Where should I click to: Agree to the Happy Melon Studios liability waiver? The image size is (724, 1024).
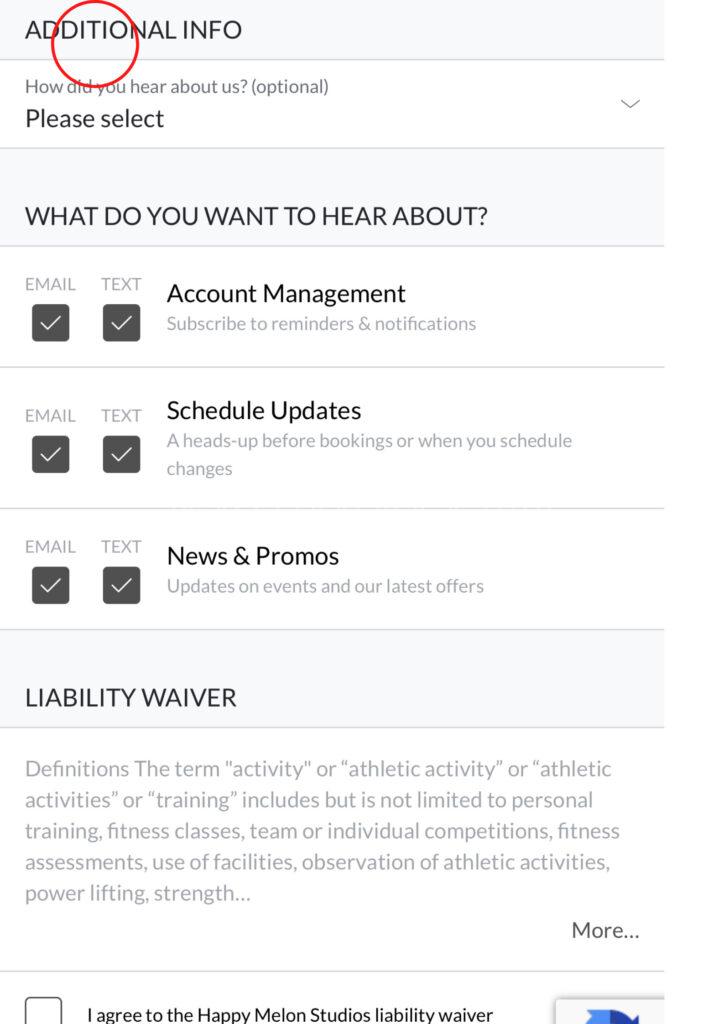44,1010
